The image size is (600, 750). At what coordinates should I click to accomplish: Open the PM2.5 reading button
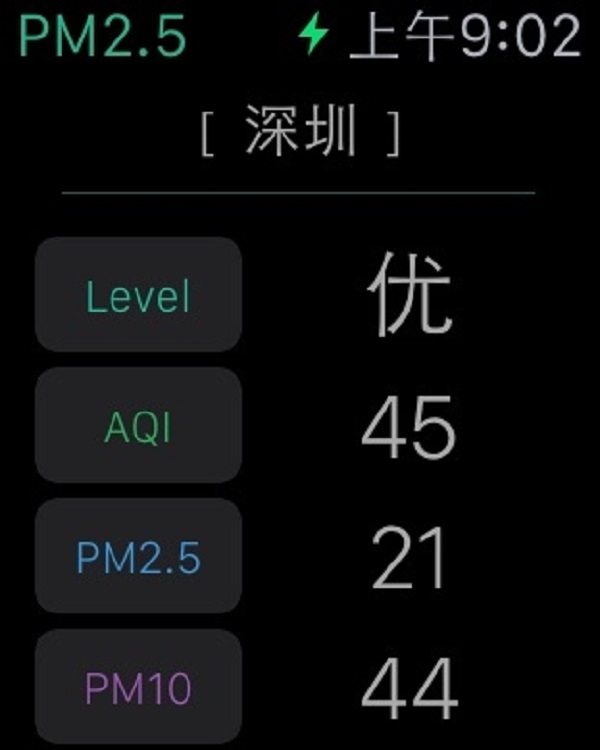138,557
